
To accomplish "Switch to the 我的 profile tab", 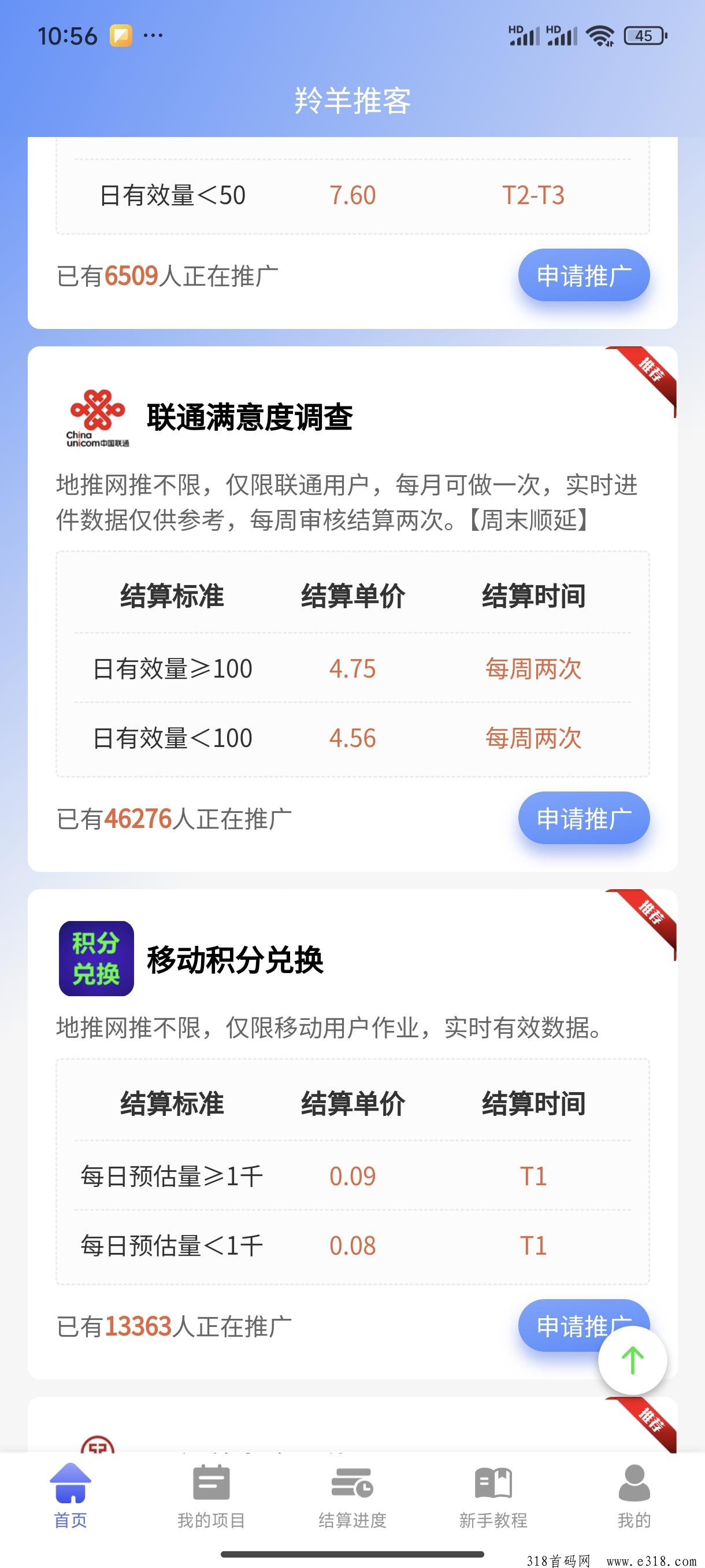I will [634, 1496].
